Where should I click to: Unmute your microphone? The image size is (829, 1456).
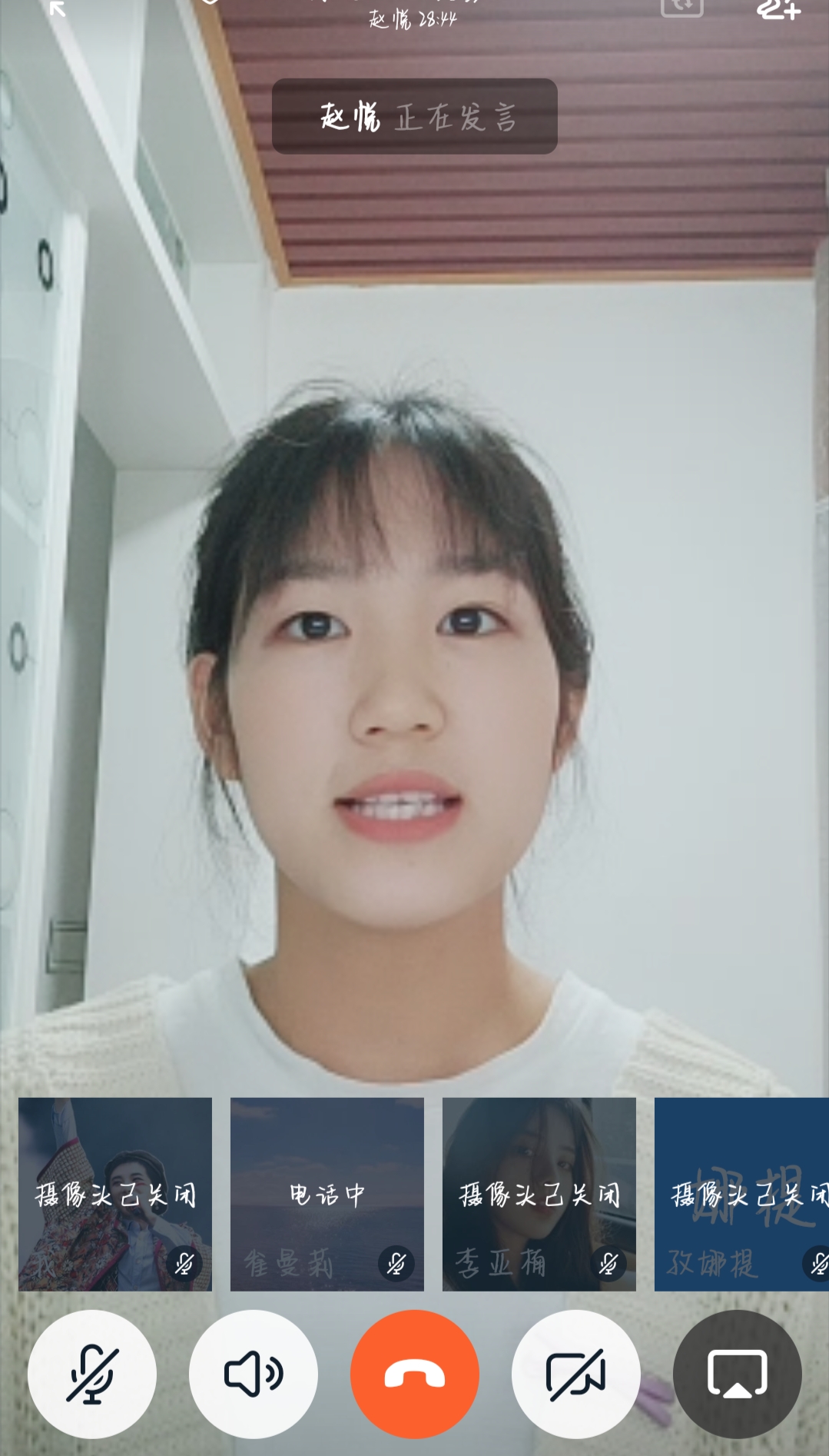tap(92, 1374)
